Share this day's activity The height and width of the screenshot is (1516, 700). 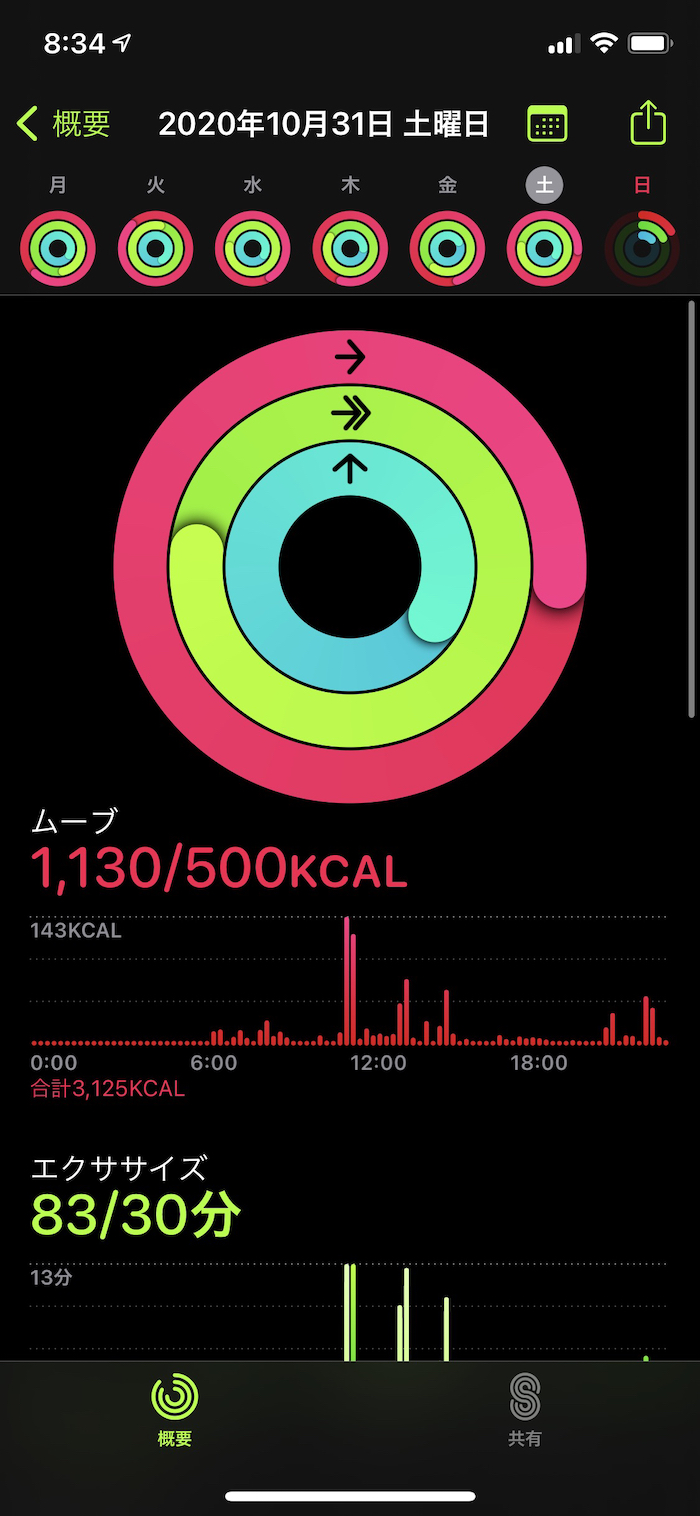648,124
